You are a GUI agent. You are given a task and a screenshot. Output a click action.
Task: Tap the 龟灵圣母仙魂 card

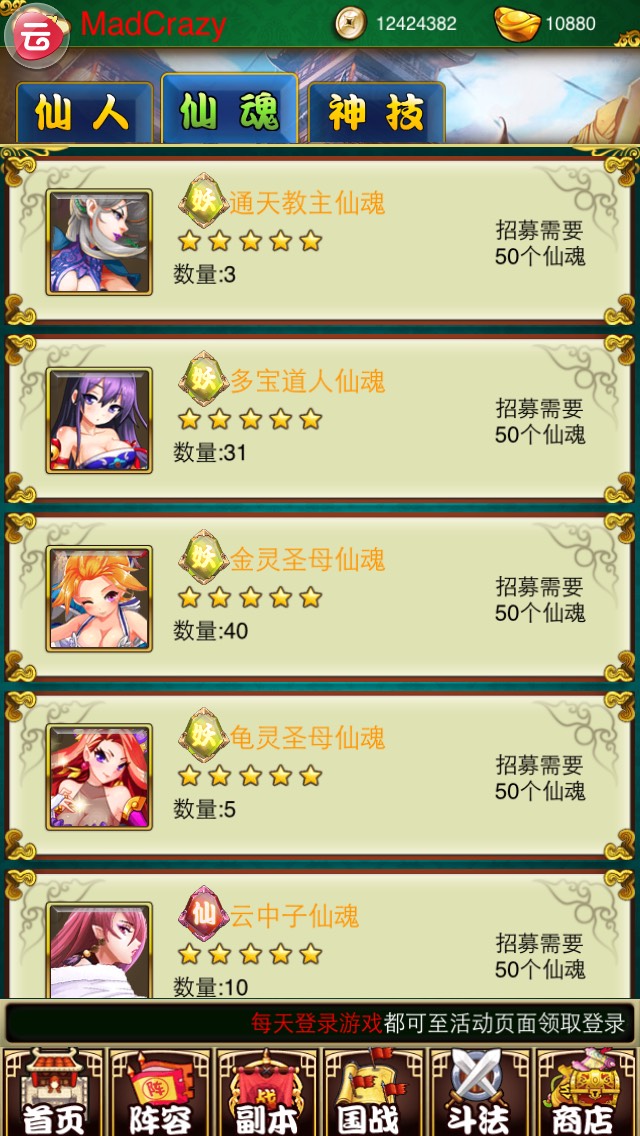point(320,774)
